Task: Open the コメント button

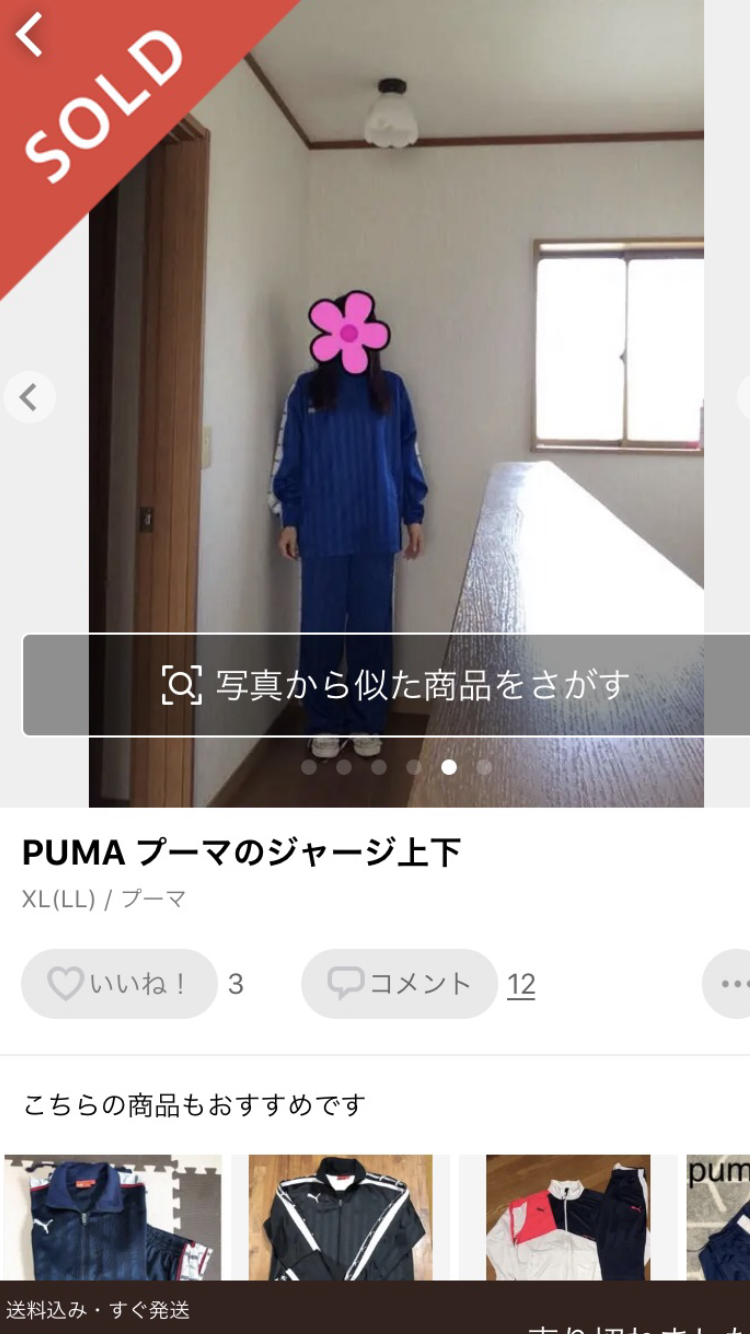Action: click(x=399, y=984)
